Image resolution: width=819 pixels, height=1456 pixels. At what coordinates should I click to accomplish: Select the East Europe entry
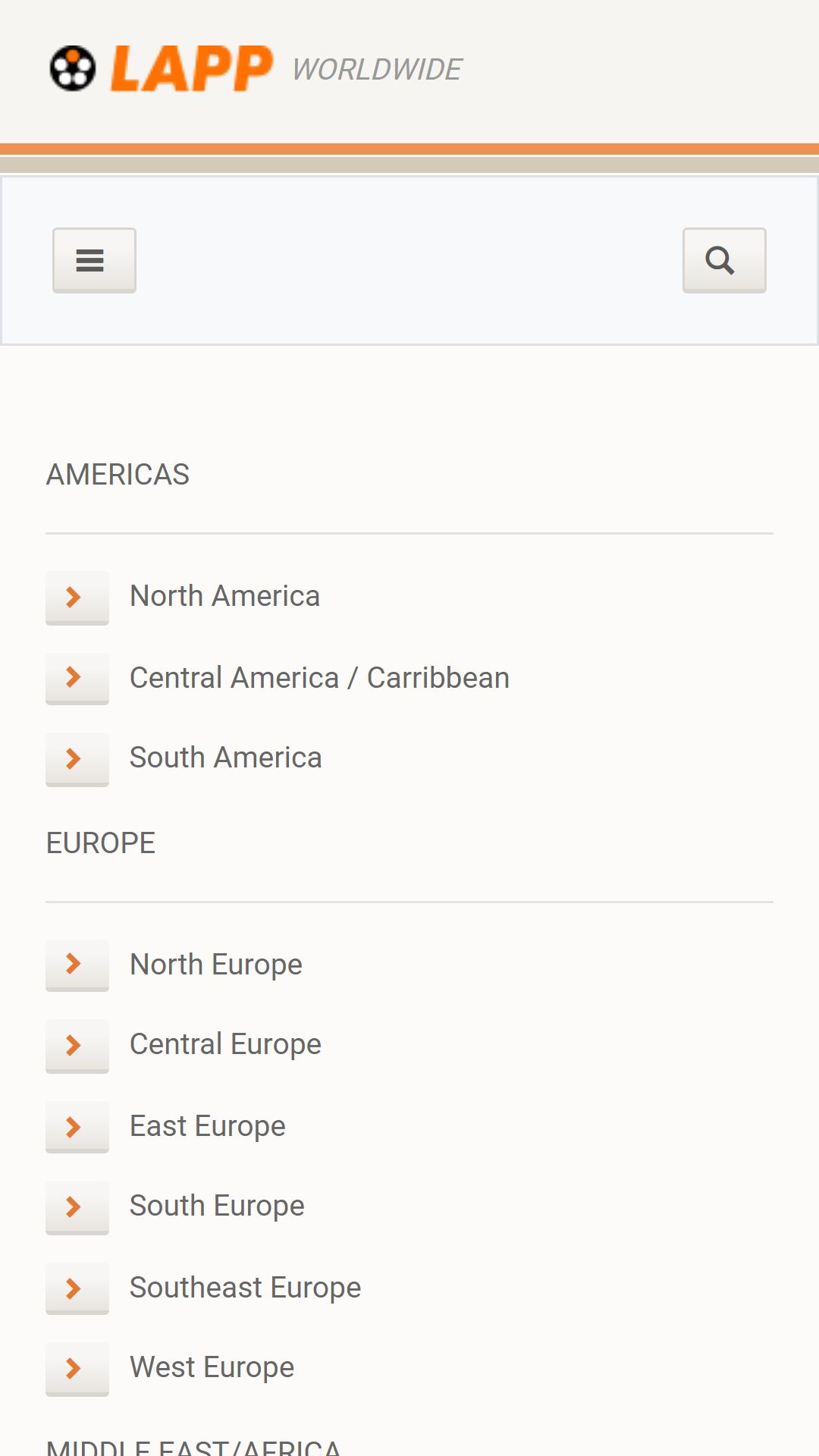pyautogui.click(x=207, y=1127)
